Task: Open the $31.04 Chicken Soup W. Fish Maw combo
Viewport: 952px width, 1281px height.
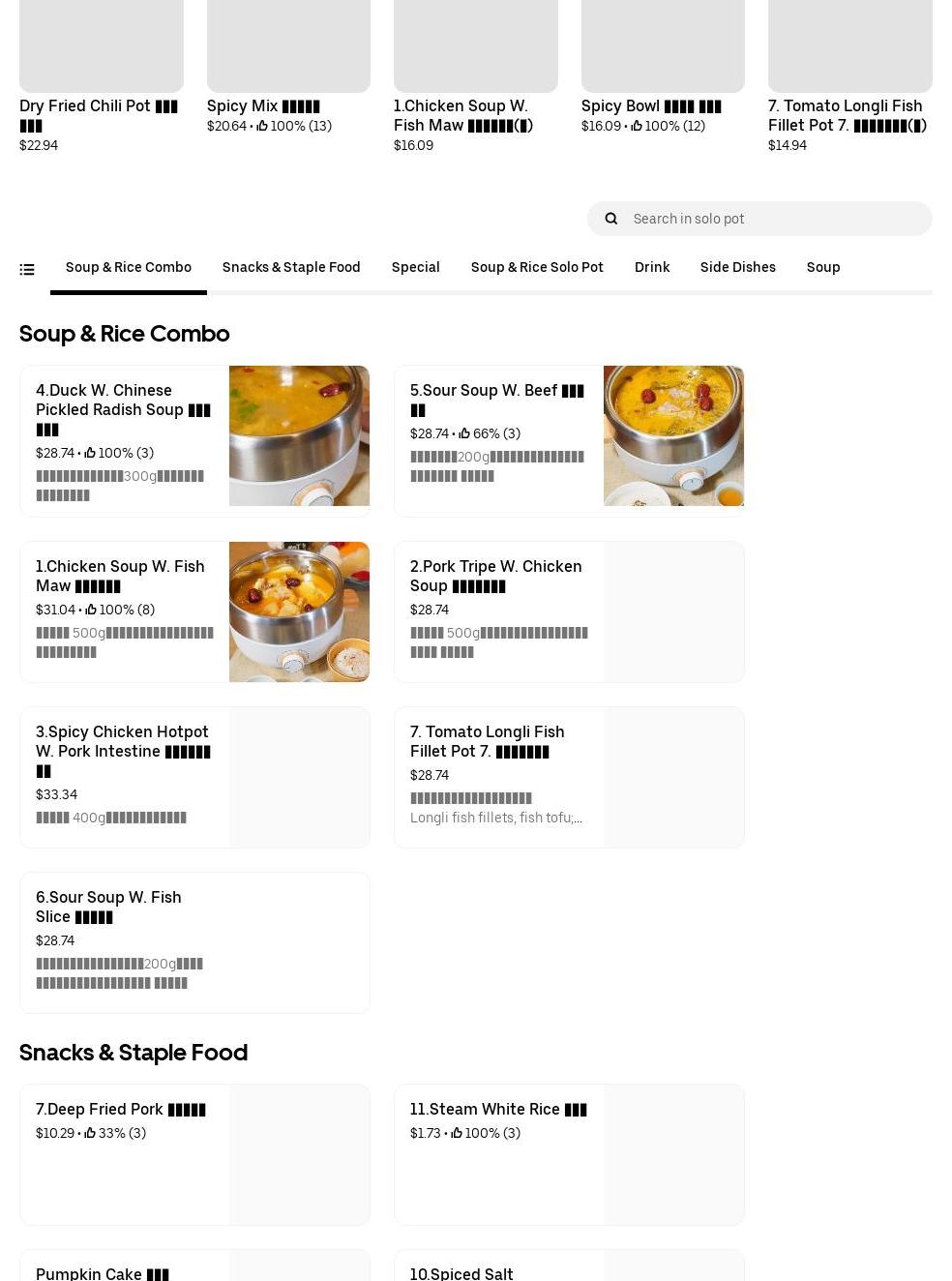Action: coord(194,611)
